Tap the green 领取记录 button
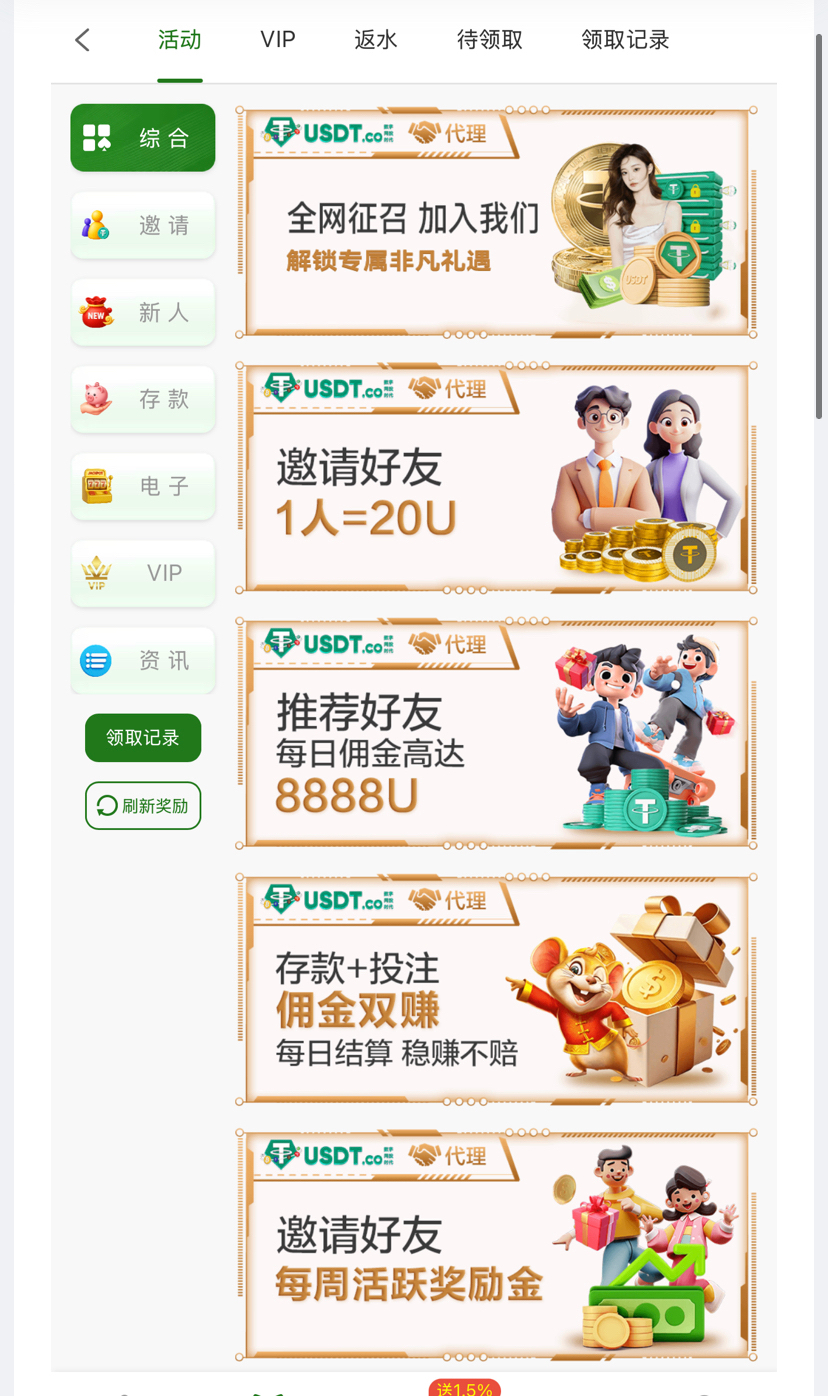The width and height of the screenshot is (828, 1396). (x=143, y=738)
